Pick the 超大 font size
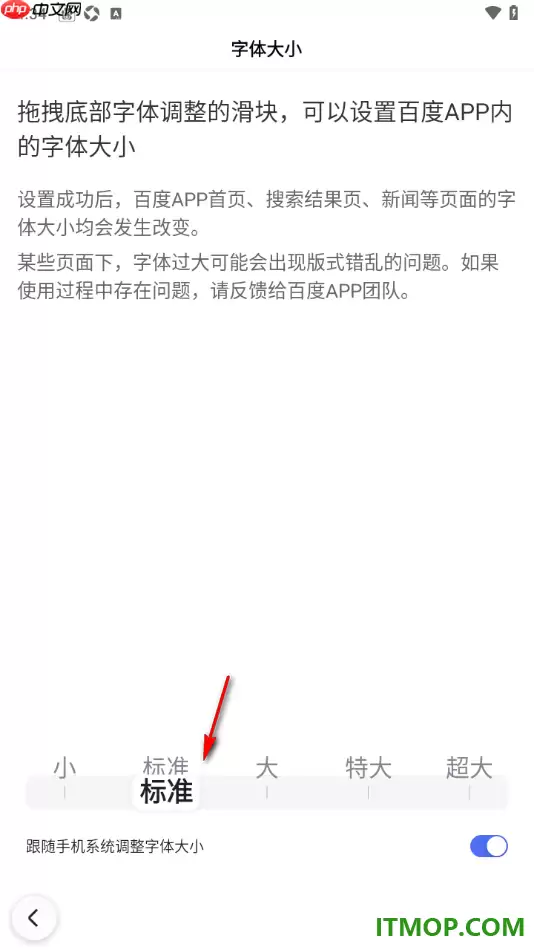The width and height of the screenshot is (534, 950). pos(469,768)
